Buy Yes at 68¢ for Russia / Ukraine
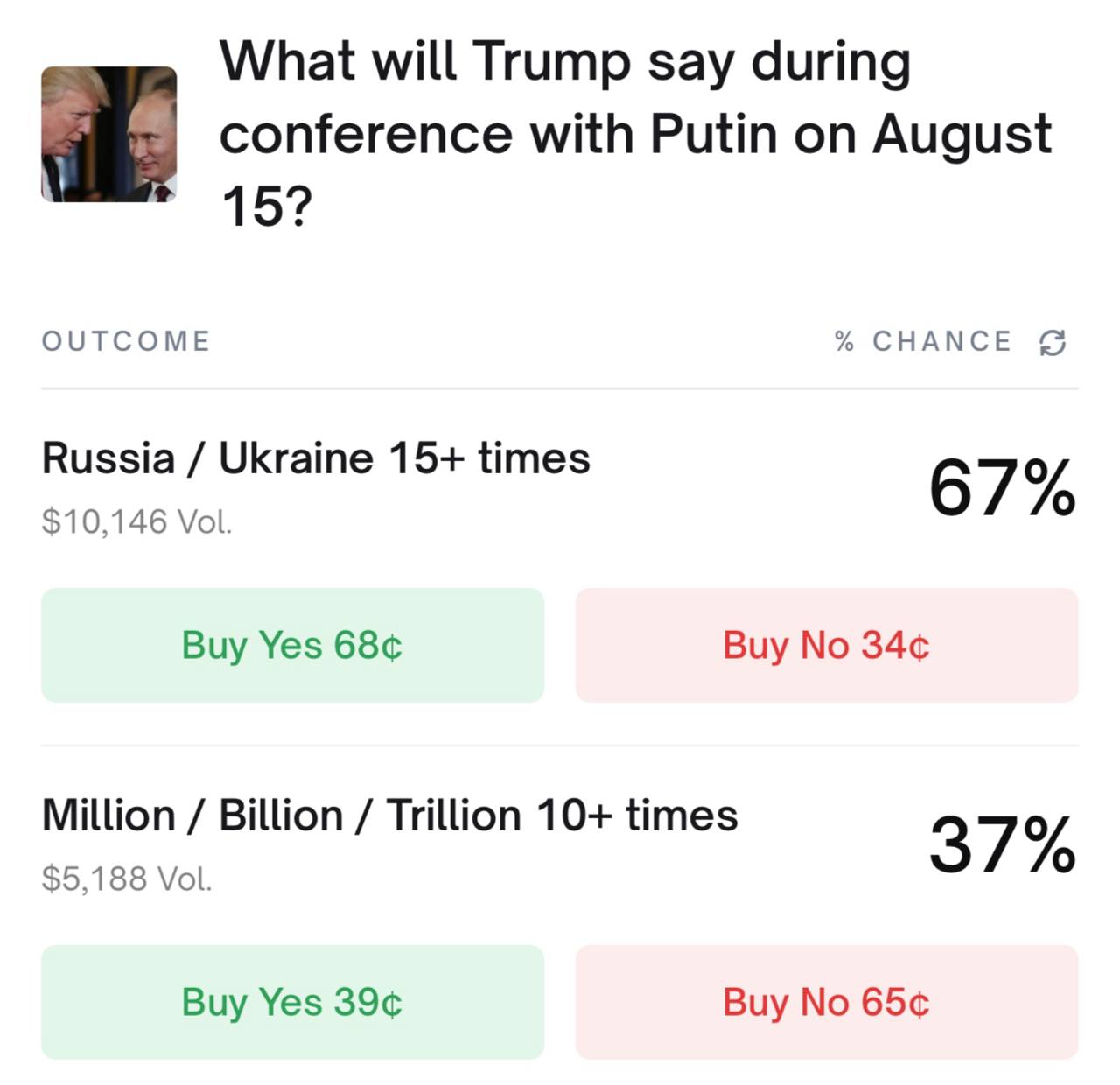 pyautogui.click(x=292, y=646)
